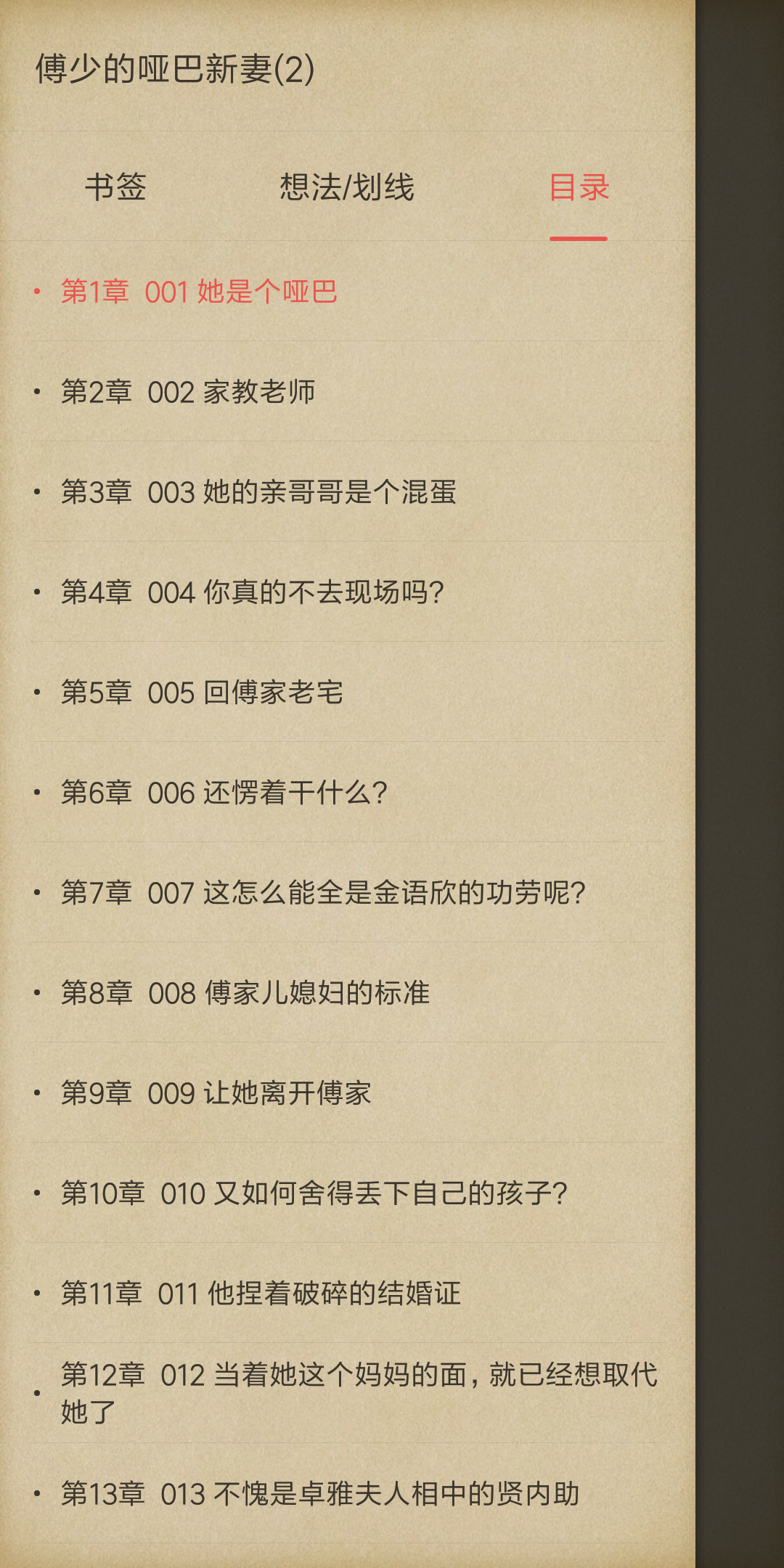Select the 目录 tab
This screenshot has width=784, height=1568.
[x=579, y=187]
